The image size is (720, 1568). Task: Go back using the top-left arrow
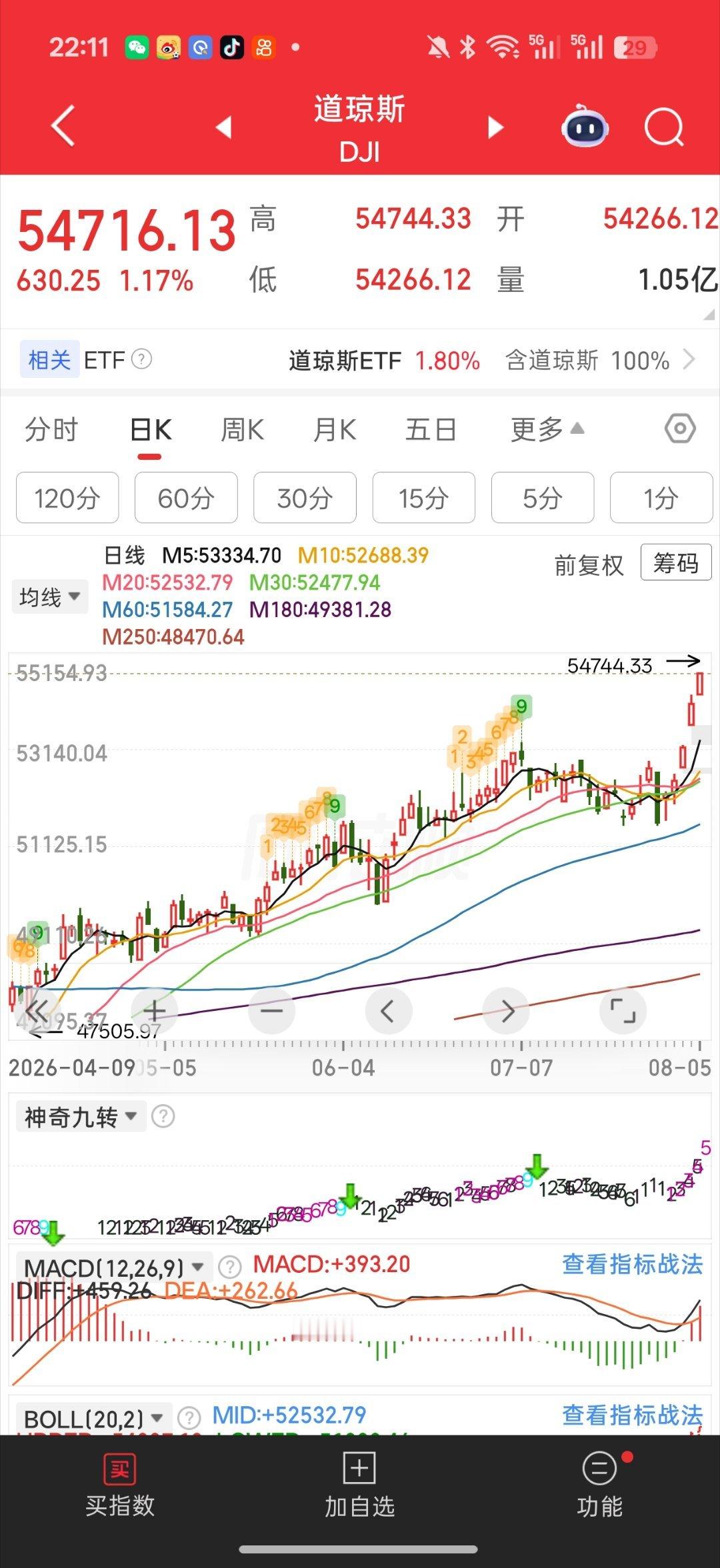(63, 126)
